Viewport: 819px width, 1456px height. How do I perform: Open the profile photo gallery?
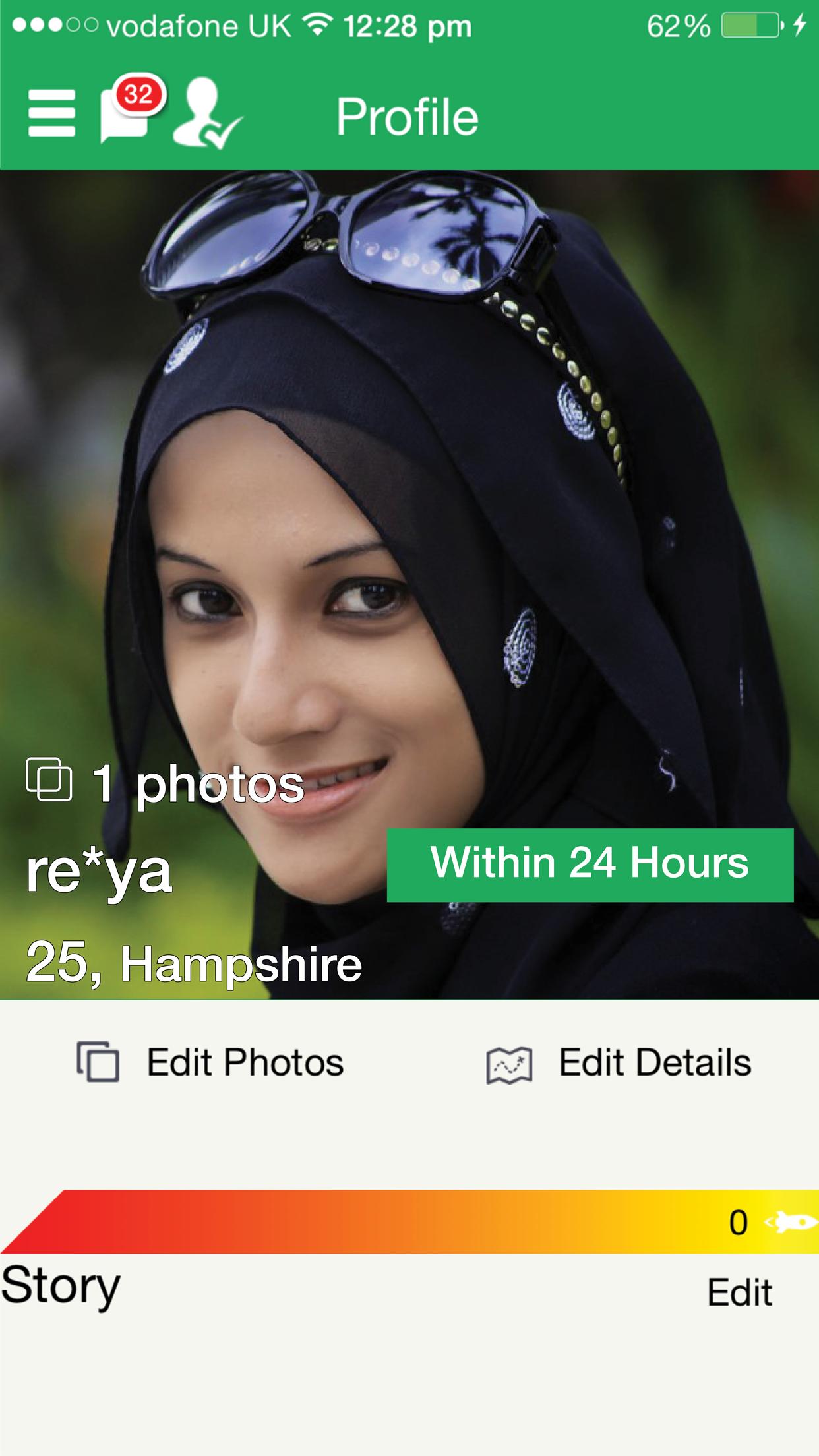[165, 783]
